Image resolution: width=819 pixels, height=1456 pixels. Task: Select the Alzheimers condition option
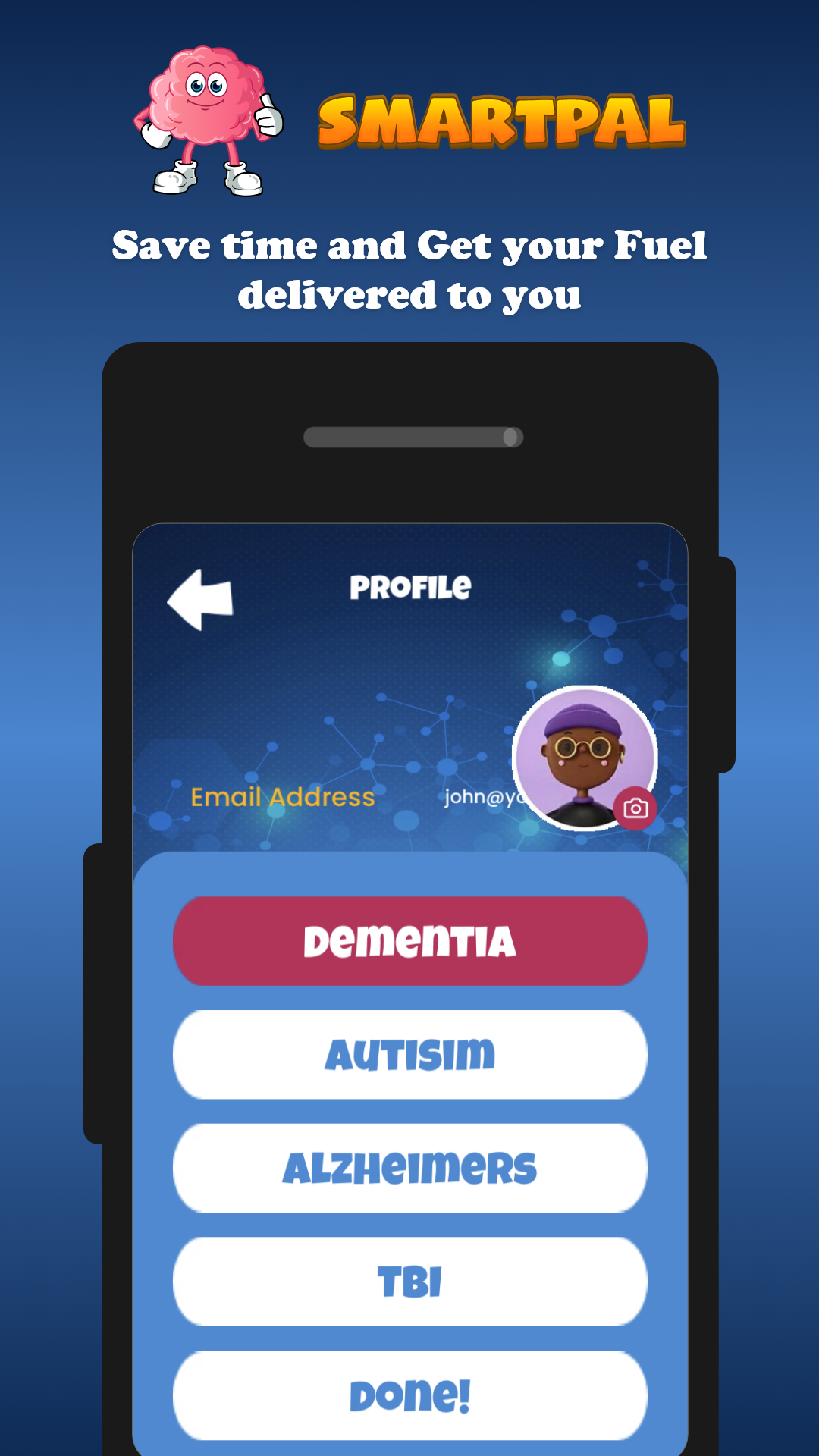pyautogui.click(x=409, y=1168)
